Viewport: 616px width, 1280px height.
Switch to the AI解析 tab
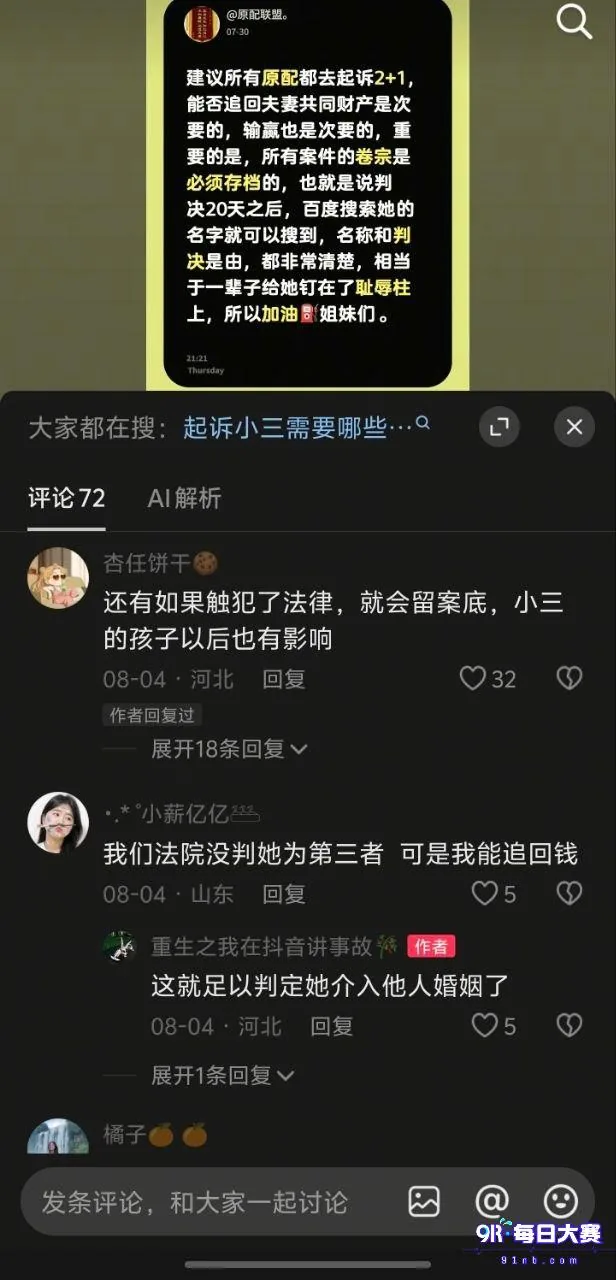coord(184,498)
